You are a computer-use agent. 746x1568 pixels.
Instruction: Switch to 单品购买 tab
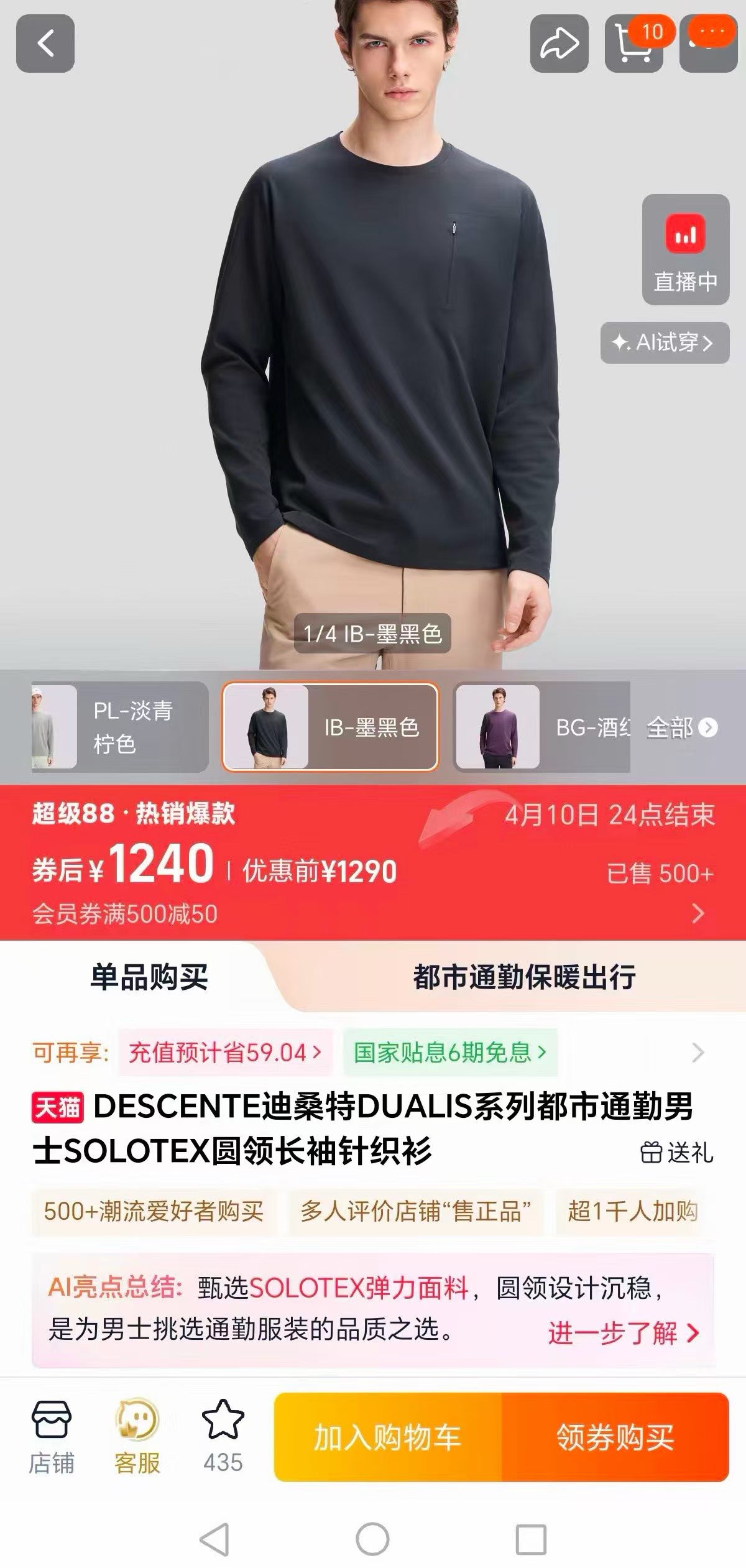tap(149, 977)
